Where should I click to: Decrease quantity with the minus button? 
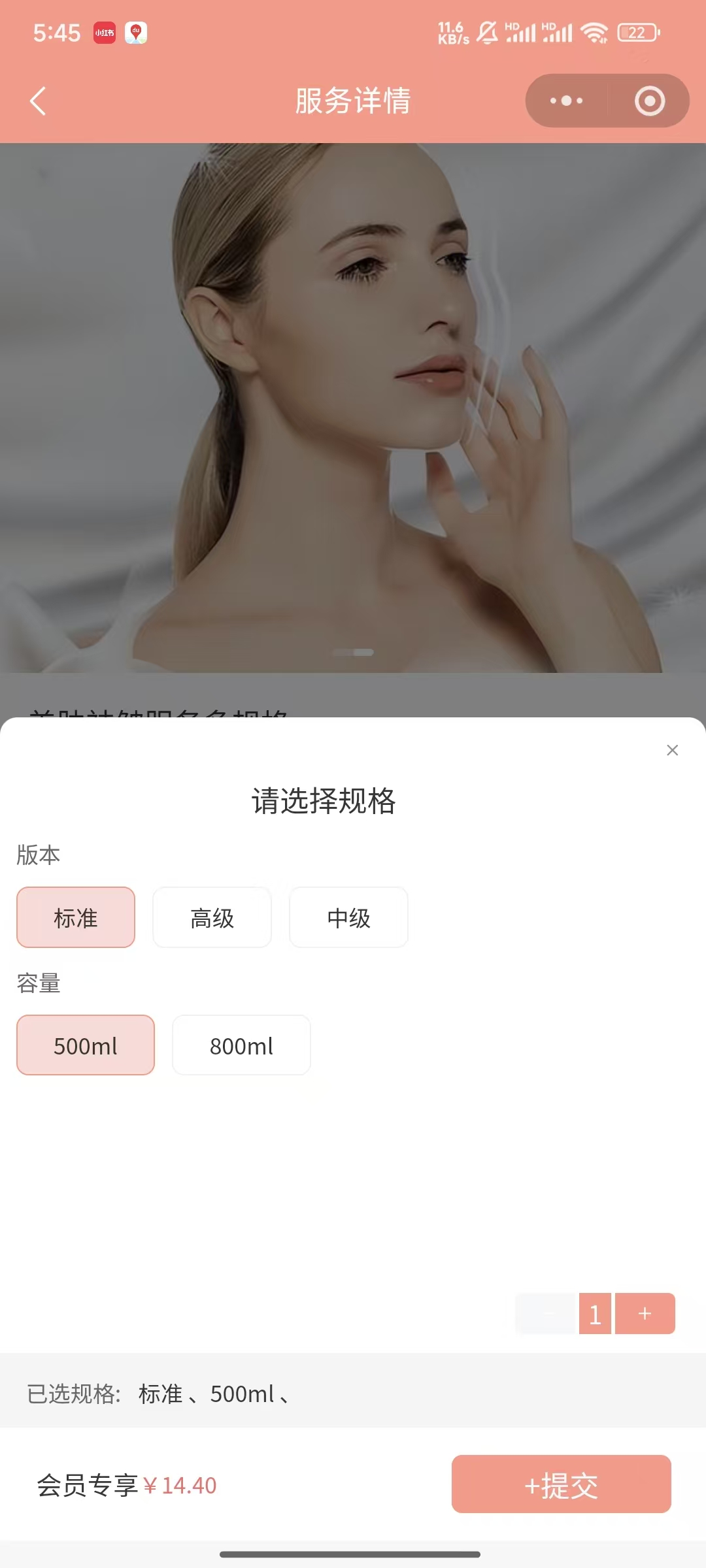[x=548, y=1313]
